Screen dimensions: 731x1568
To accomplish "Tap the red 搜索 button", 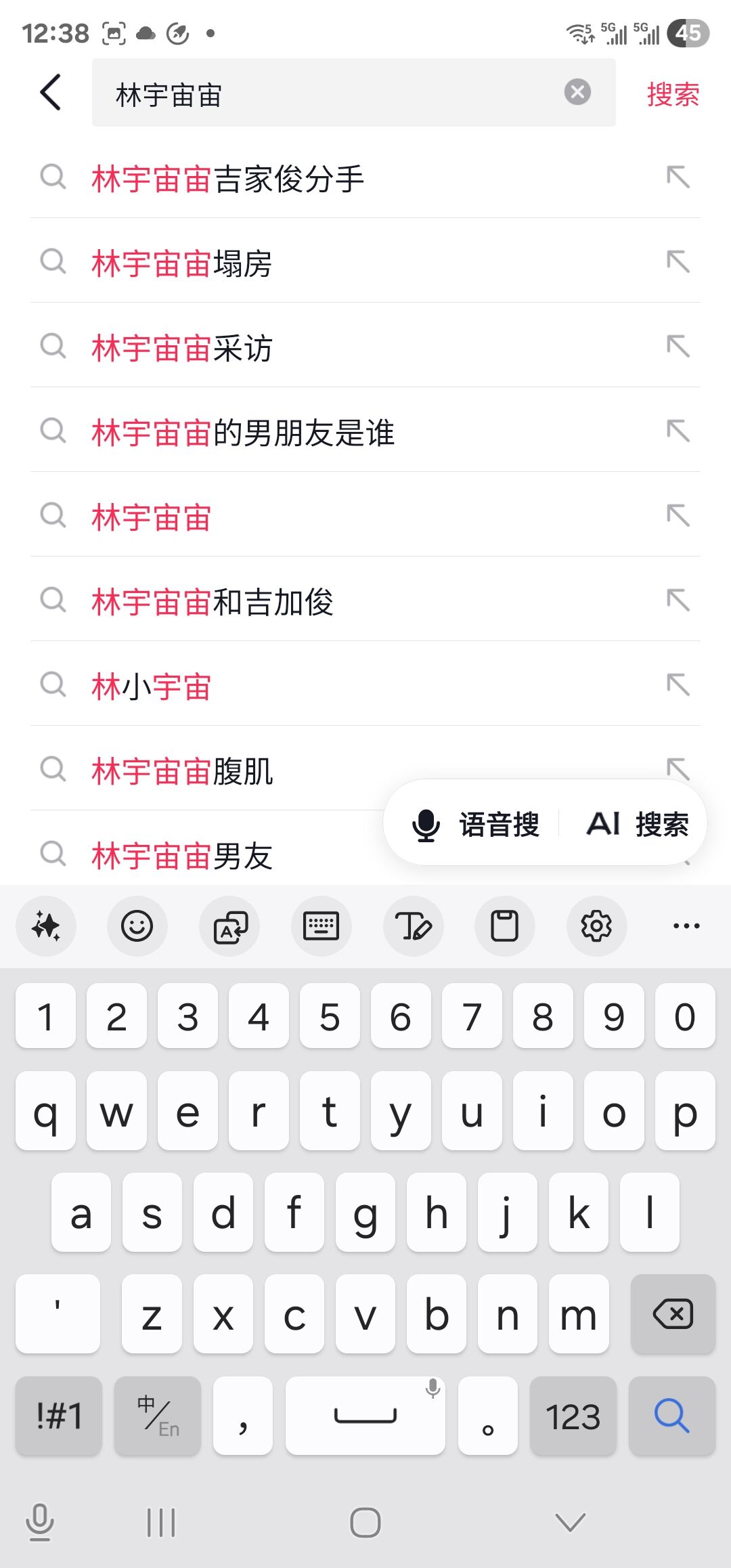I will click(x=672, y=94).
